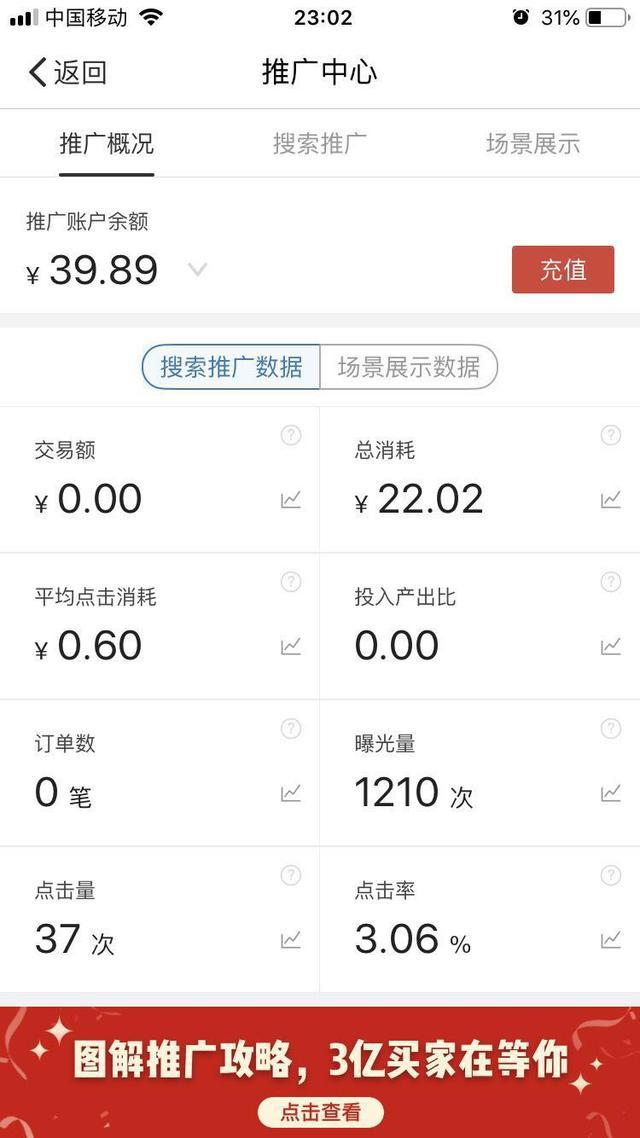View the trend chart for 投入产出比
Screen dimensions: 640x1138
coord(611,646)
